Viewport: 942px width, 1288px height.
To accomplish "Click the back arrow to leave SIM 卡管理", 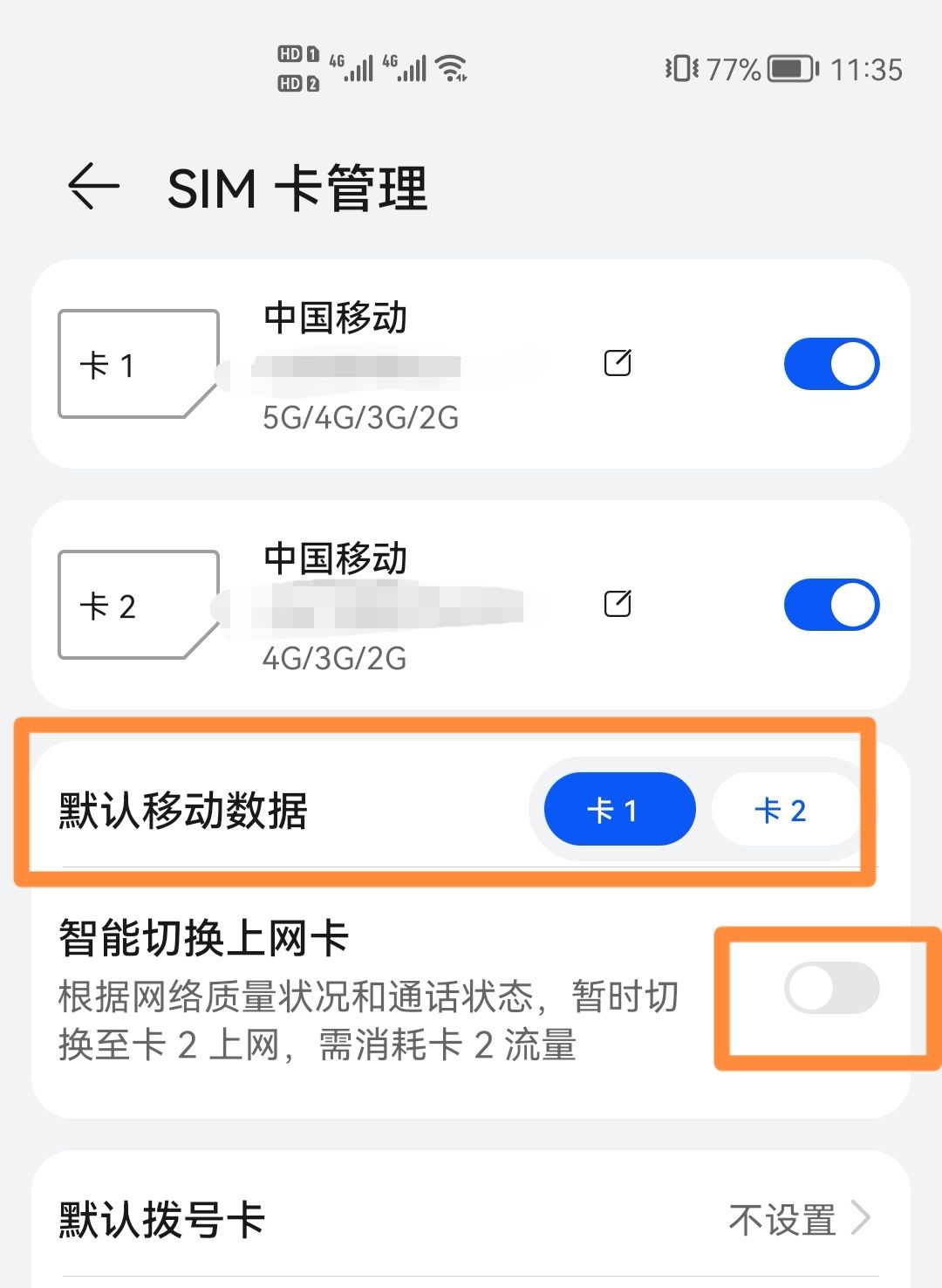I will [x=92, y=186].
